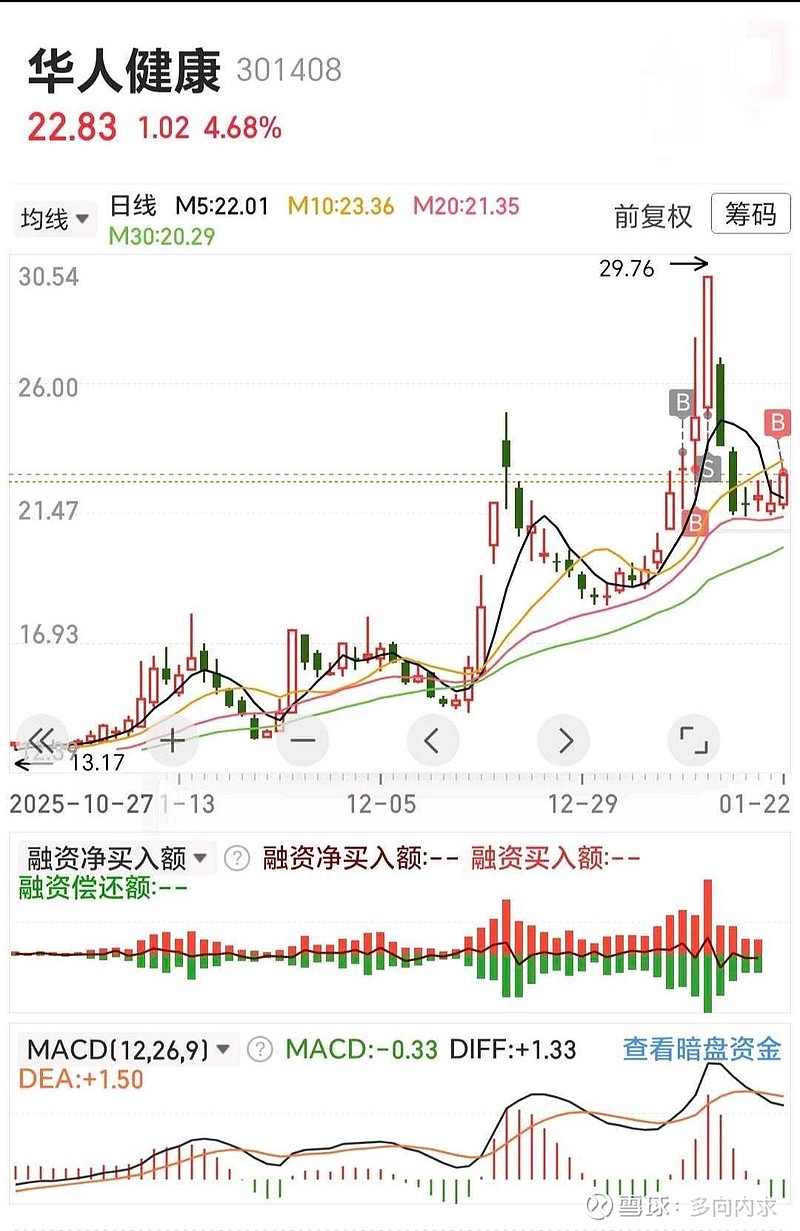Change the 前复权 adjustment setting
800x1231 pixels.
tap(652, 216)
